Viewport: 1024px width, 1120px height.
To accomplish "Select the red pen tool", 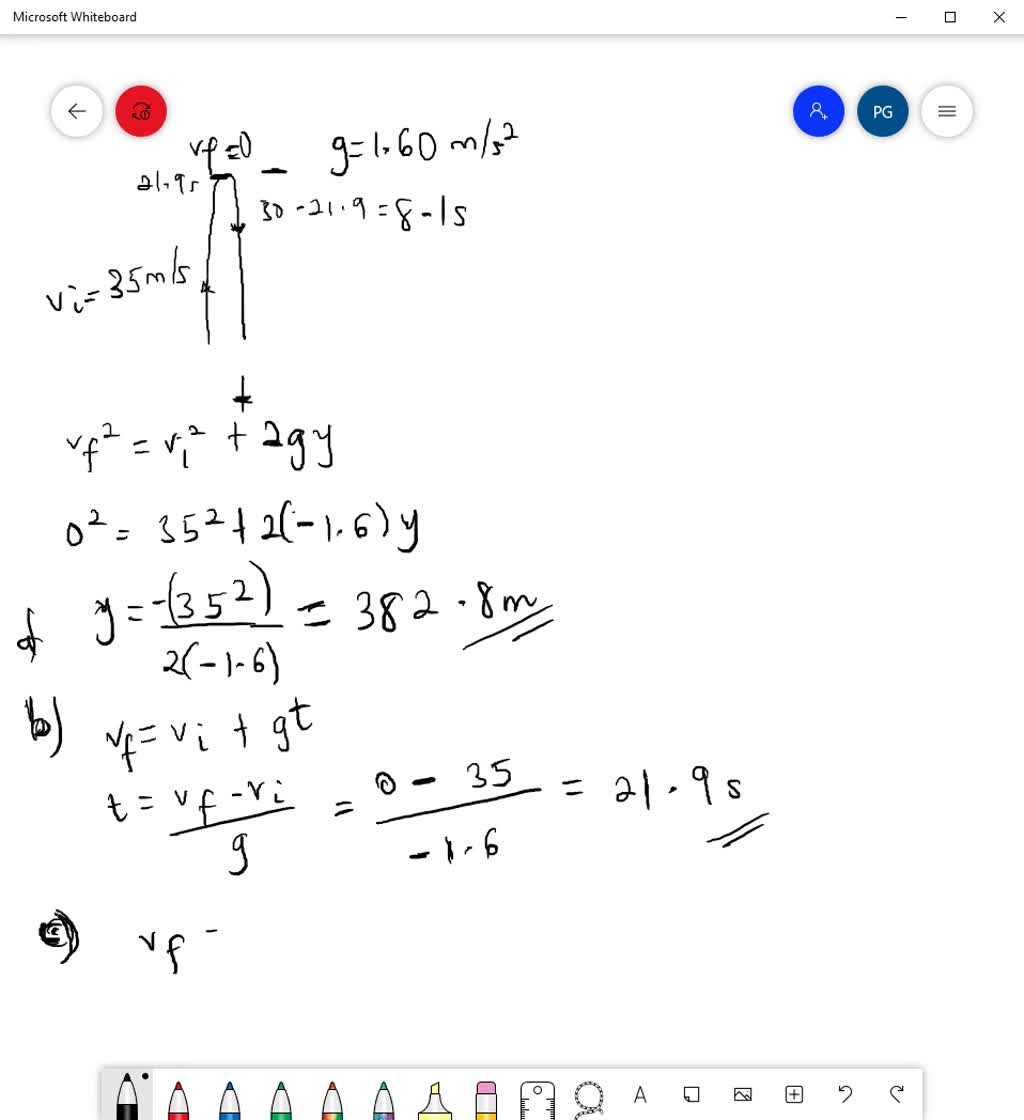I will pos(178,1097).
